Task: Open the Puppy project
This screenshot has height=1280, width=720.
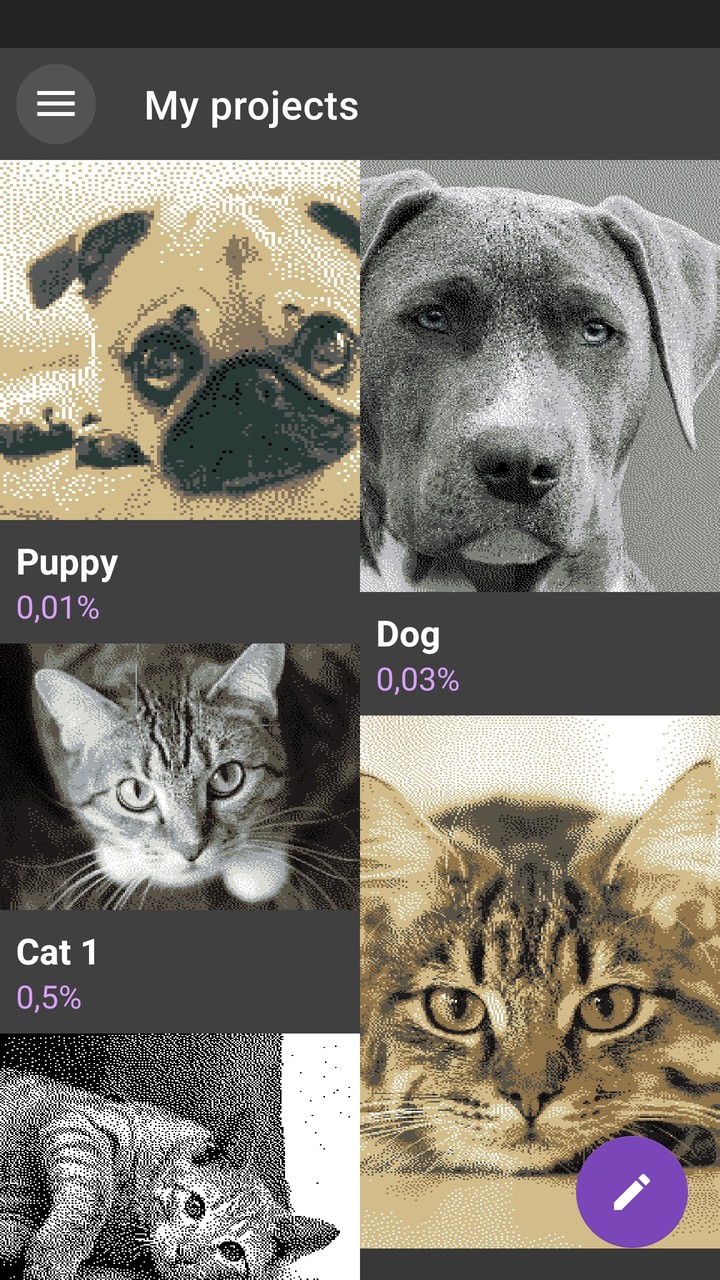Action: [x=180, y=340]
